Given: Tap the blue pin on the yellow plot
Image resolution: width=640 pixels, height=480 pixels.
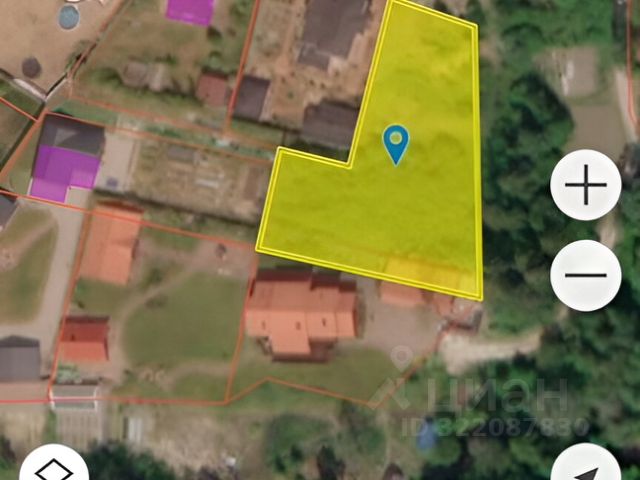Looking at the screenshot, I should (x=397, y=143).
